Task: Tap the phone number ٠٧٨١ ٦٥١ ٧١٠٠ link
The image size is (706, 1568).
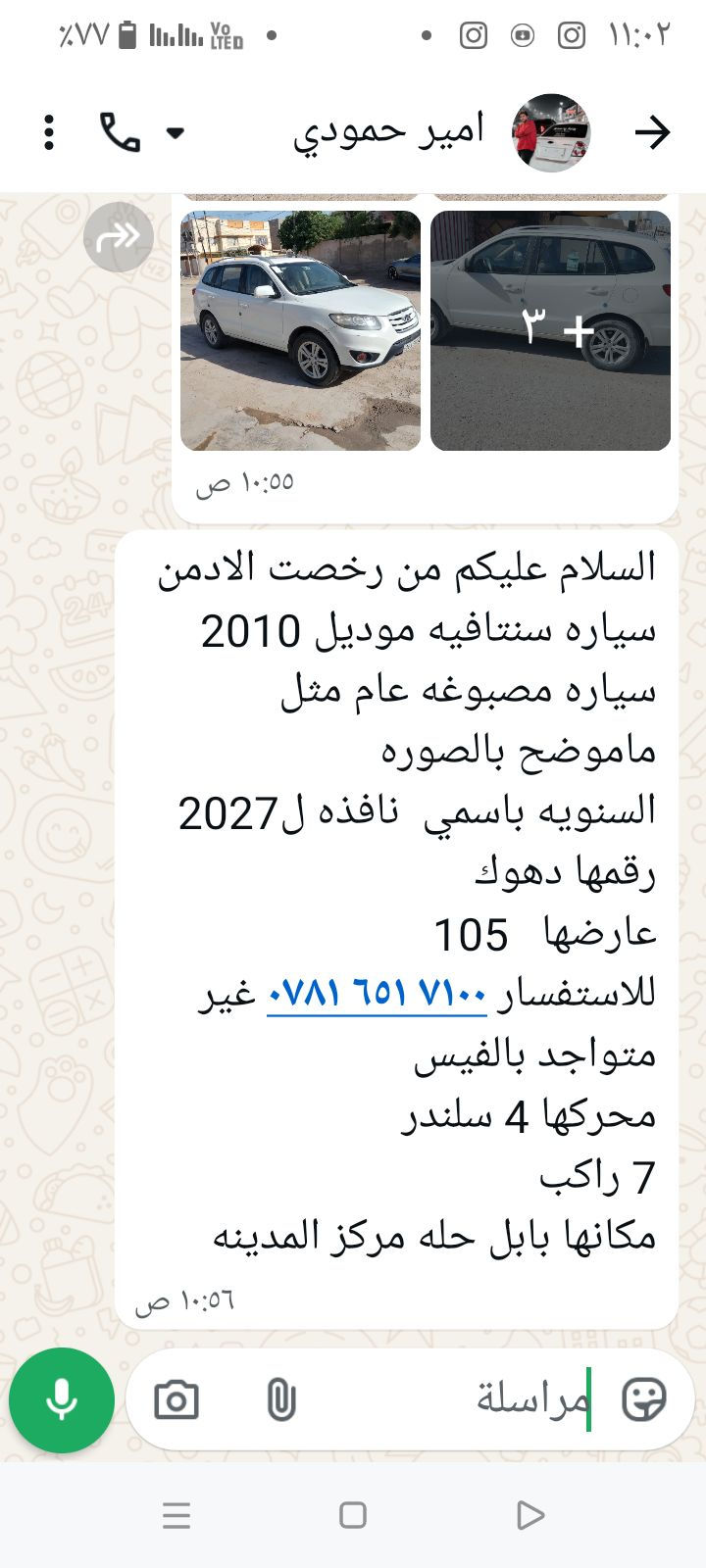Action: coord(378,994)
